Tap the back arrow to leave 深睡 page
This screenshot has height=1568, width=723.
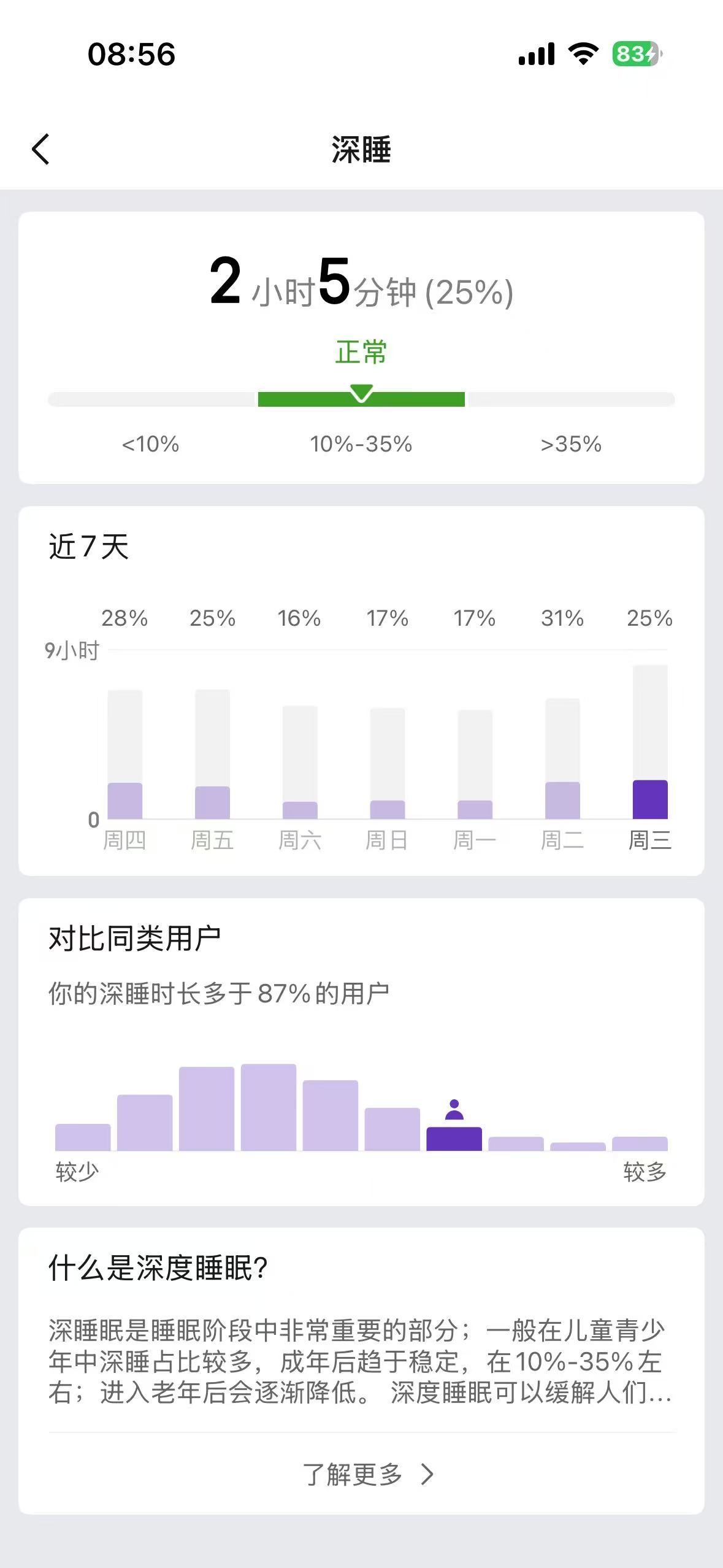coord(40,148)
